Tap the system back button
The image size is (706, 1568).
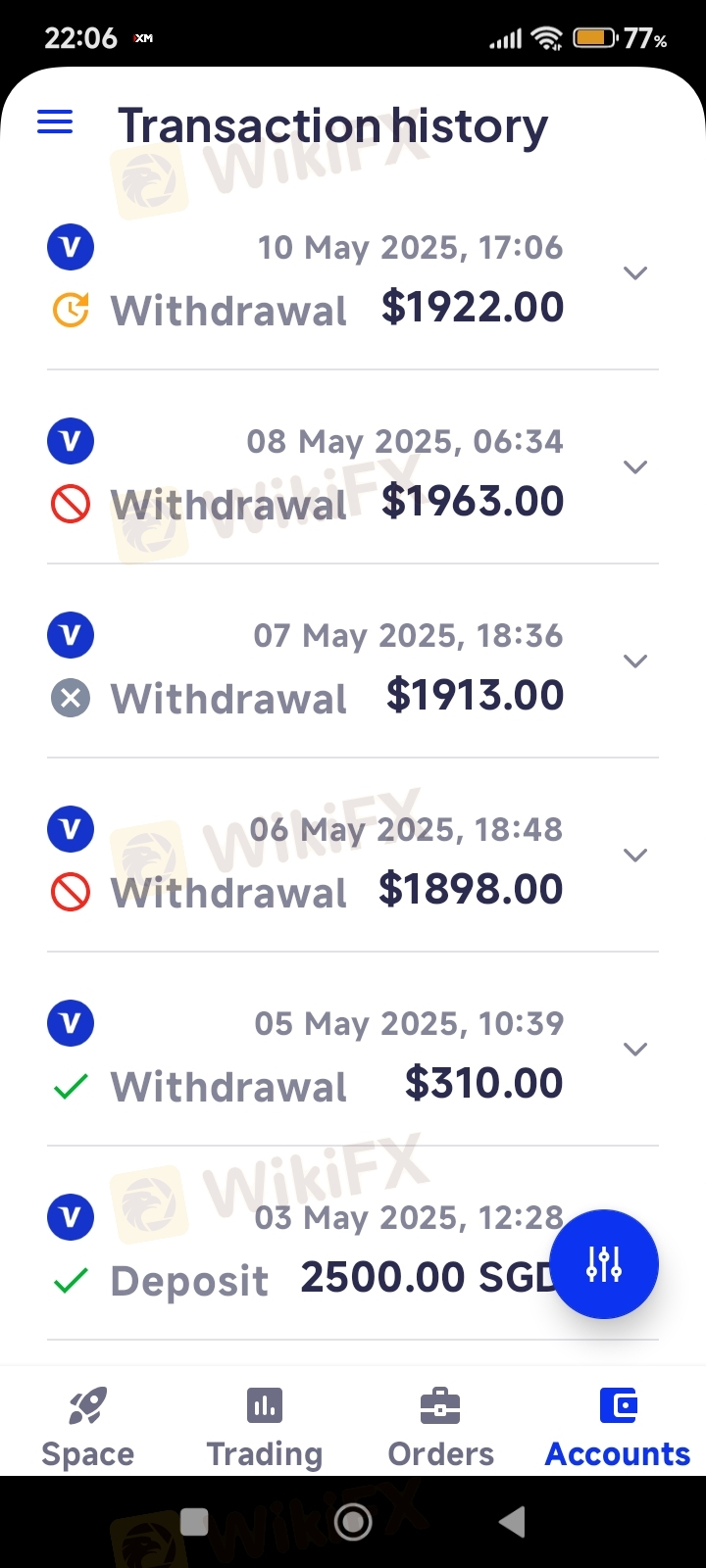[512, 1522]
